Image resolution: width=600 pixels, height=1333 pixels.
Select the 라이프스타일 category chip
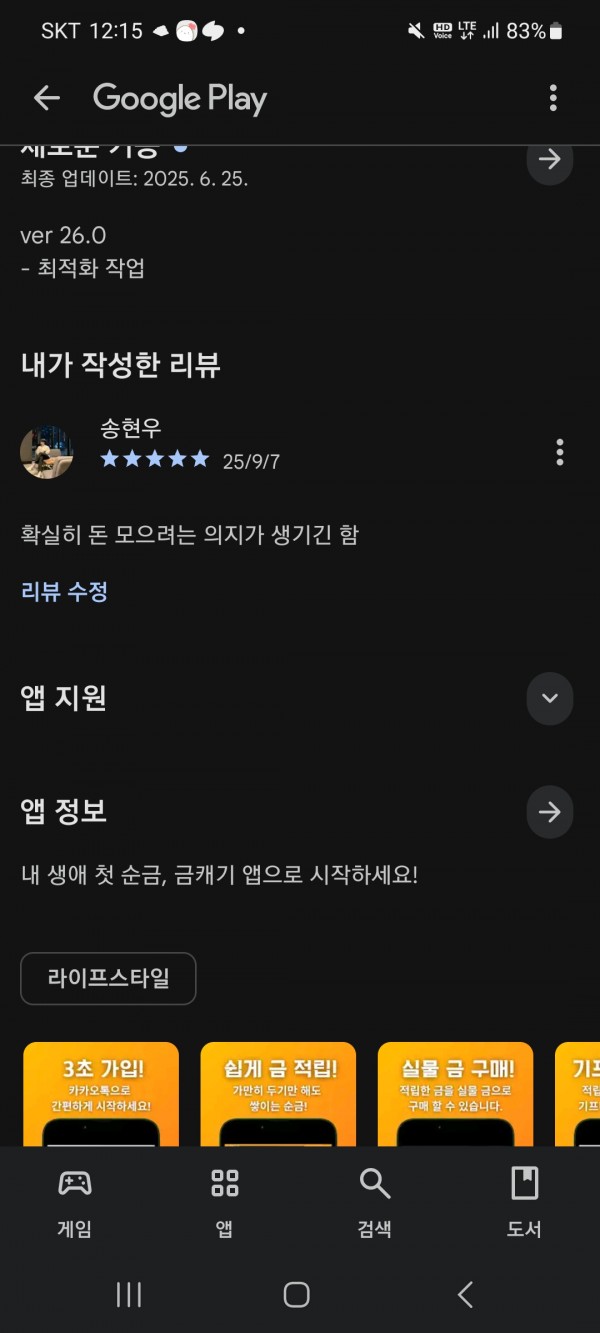point(109,978)
